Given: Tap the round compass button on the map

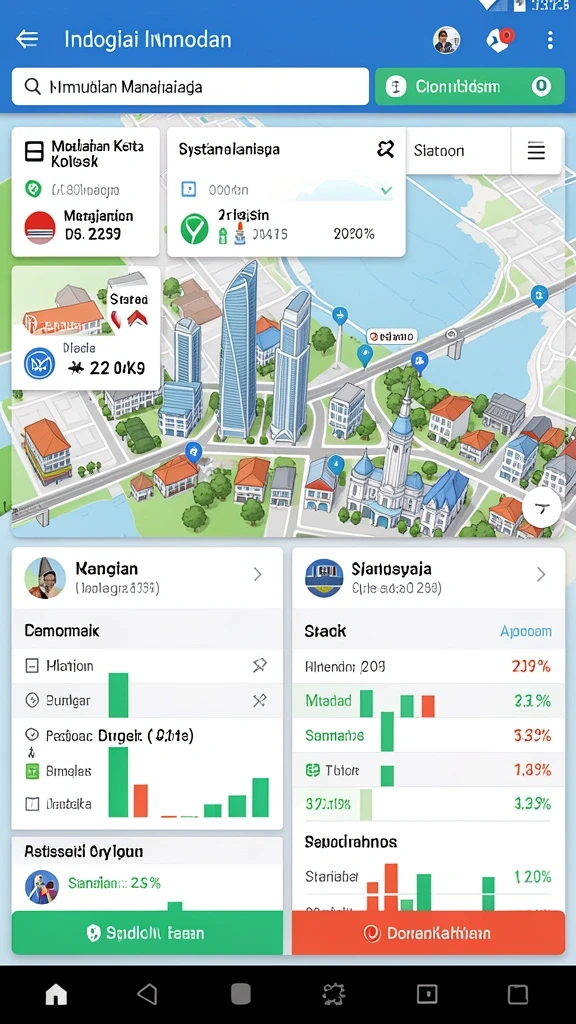Looking at the screenshot, I should [x=542, y=507].
